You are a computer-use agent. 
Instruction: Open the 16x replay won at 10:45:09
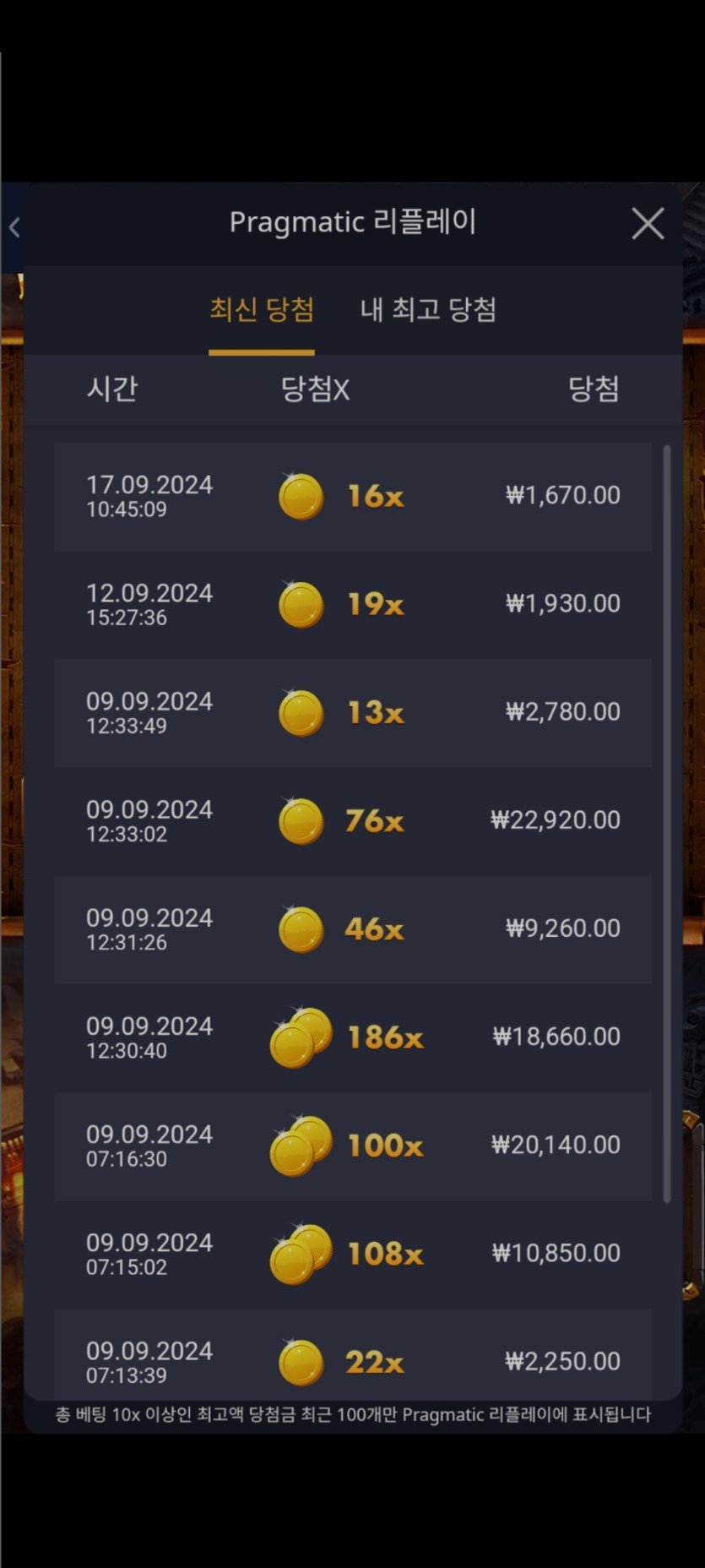[352, 497]
